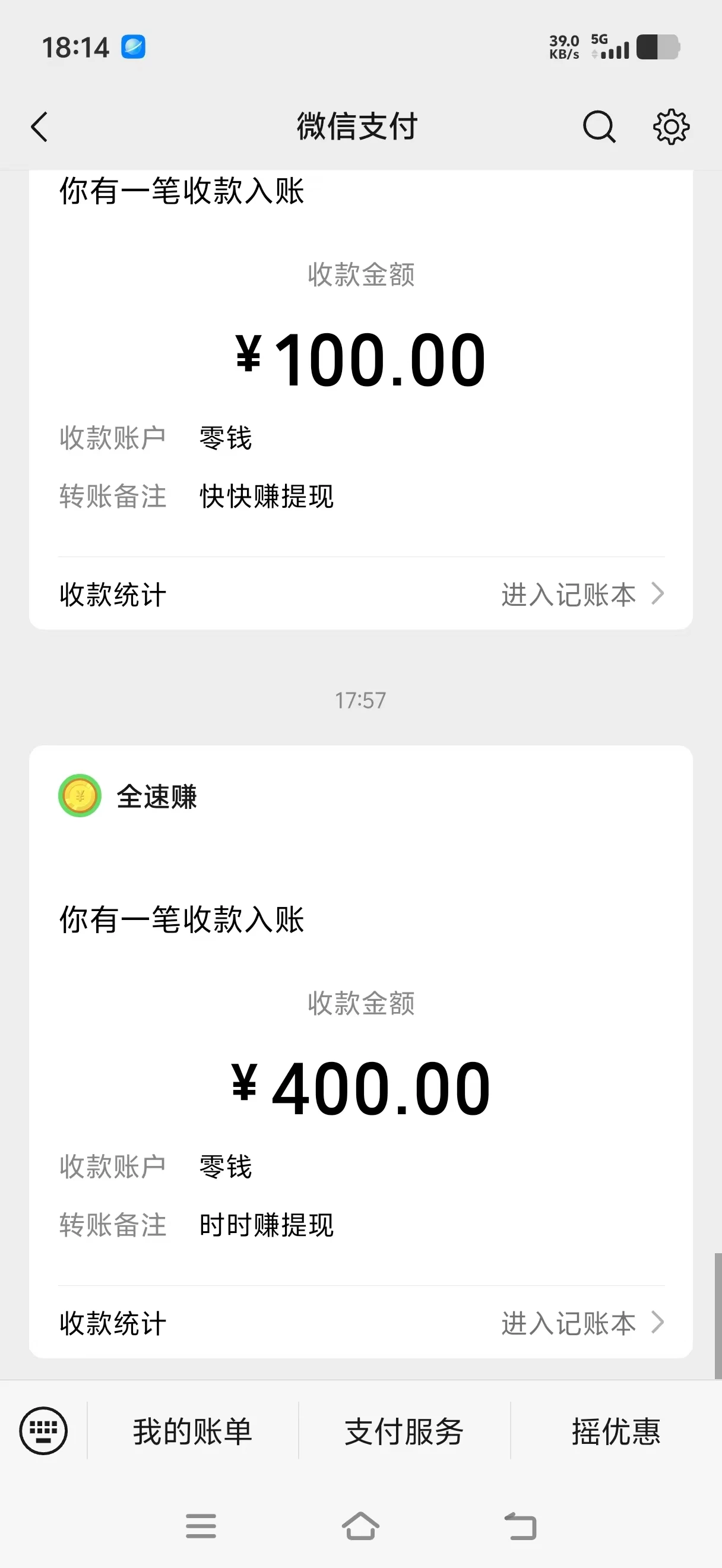Tap the Android home button
This screenshot has width=722, height=1568.
360,1525
